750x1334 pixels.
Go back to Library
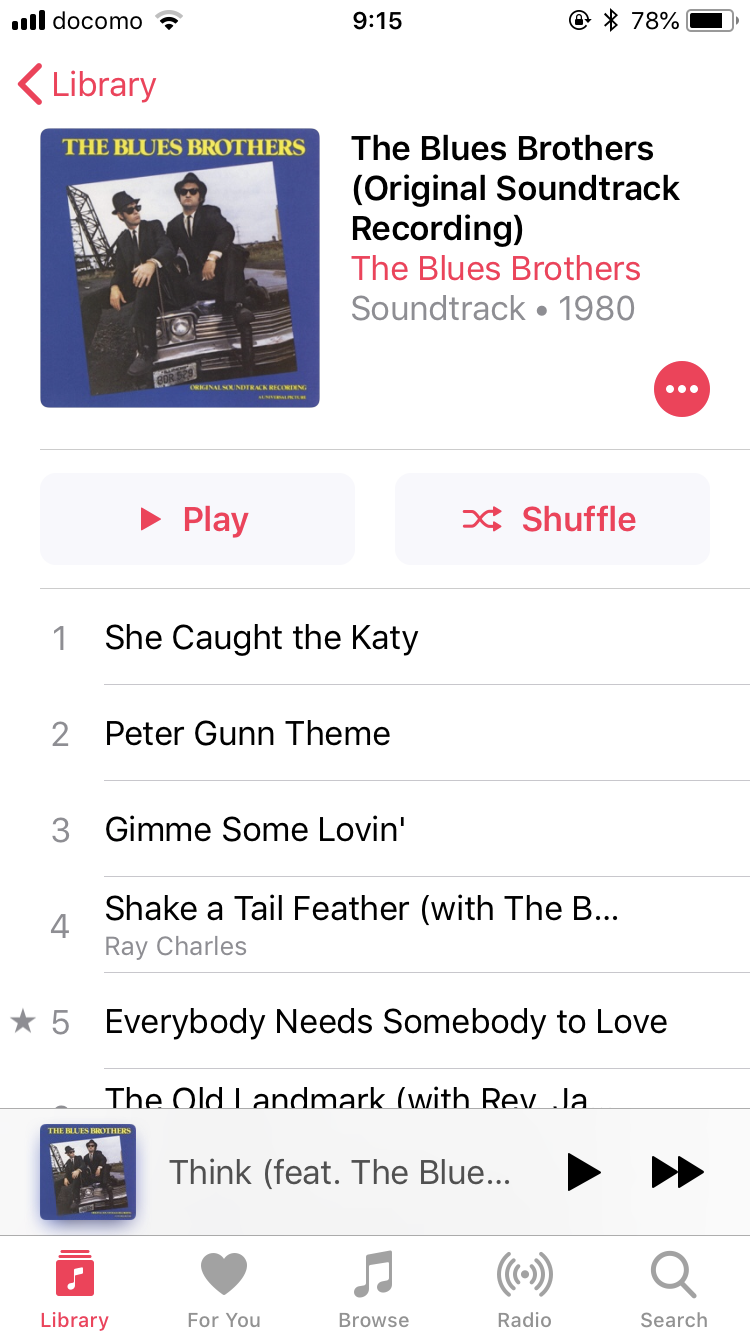[x=87, y=85]
